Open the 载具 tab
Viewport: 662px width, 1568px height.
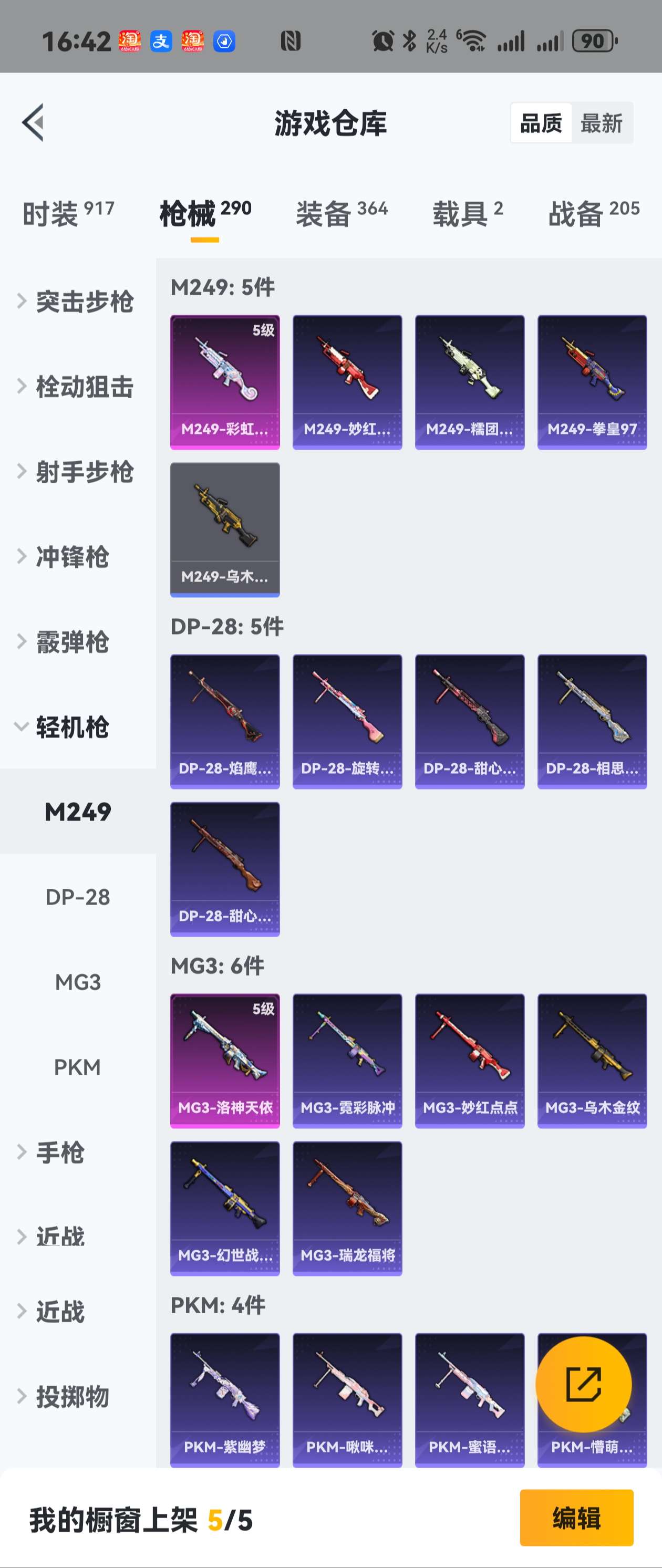point(467,214)
